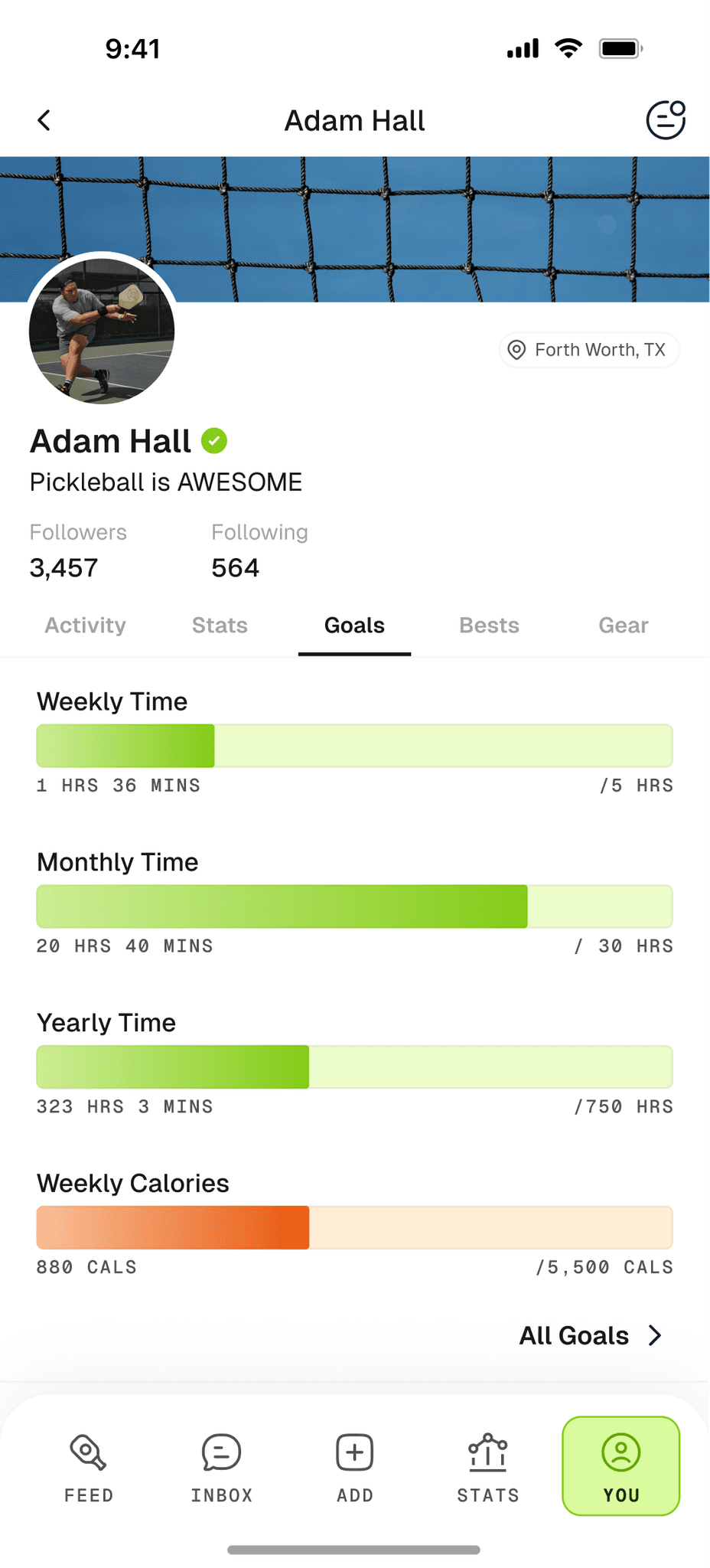Tap the Forth Worth, TX location chip
710x1568 pixels.
(x=589, y=350)
